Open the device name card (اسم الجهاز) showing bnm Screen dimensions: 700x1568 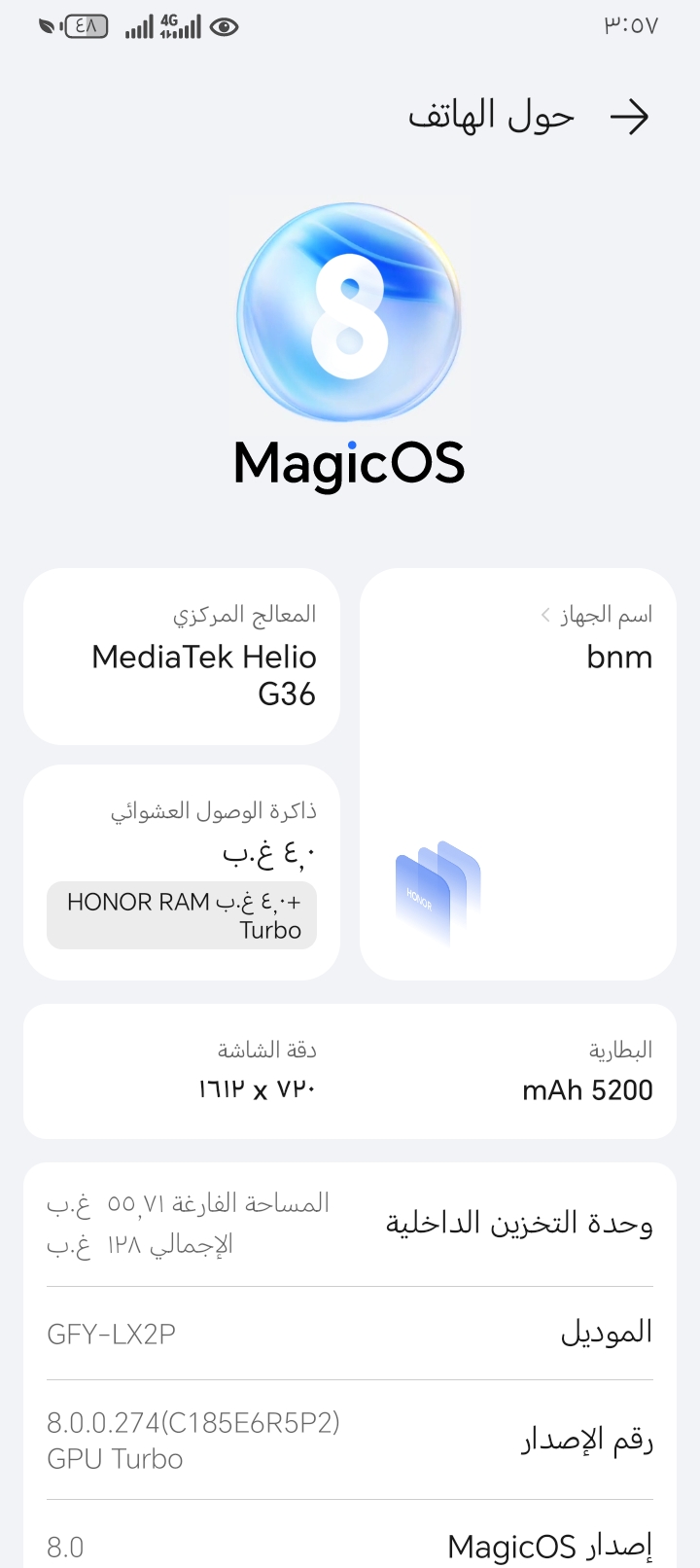517,773
